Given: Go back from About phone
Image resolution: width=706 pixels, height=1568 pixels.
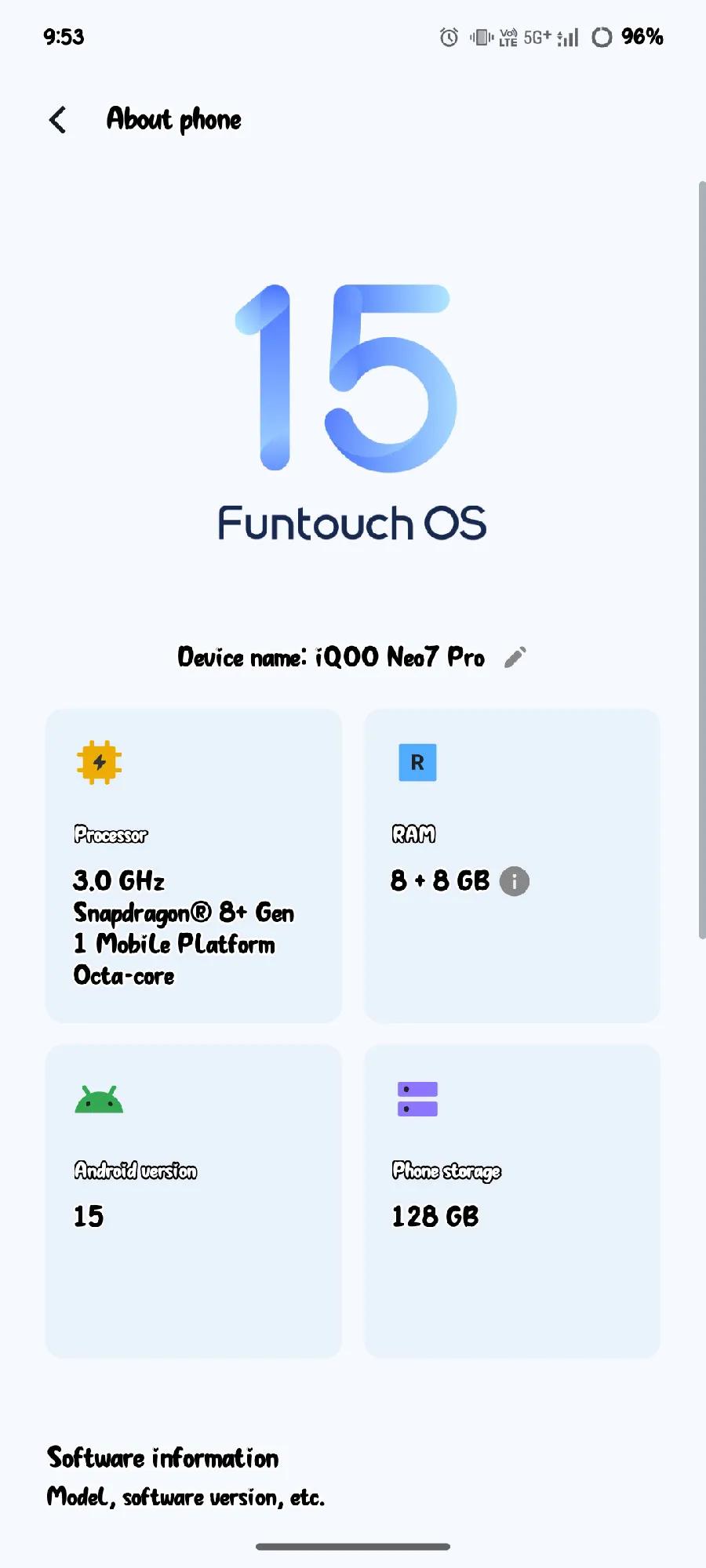Looking at the screenshot, I should pyautogui.click(x=57, y=120).
